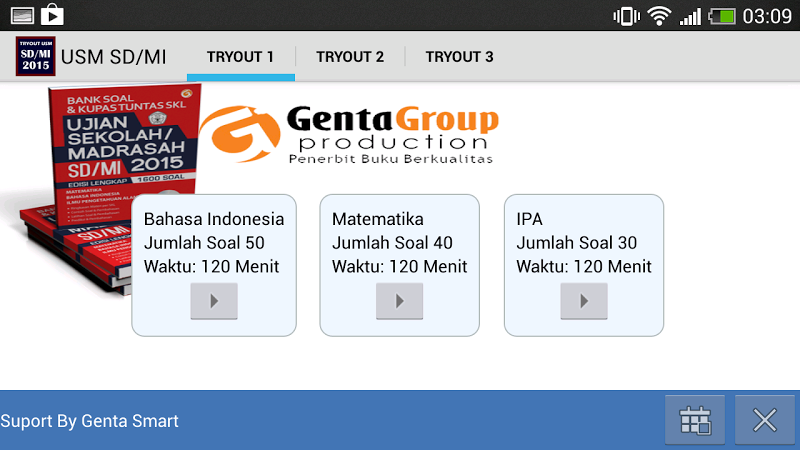Viewport: 800px width, 450px height.
Task: Switch to the TRYOUT 1 tab
Action: pos(240,57)
